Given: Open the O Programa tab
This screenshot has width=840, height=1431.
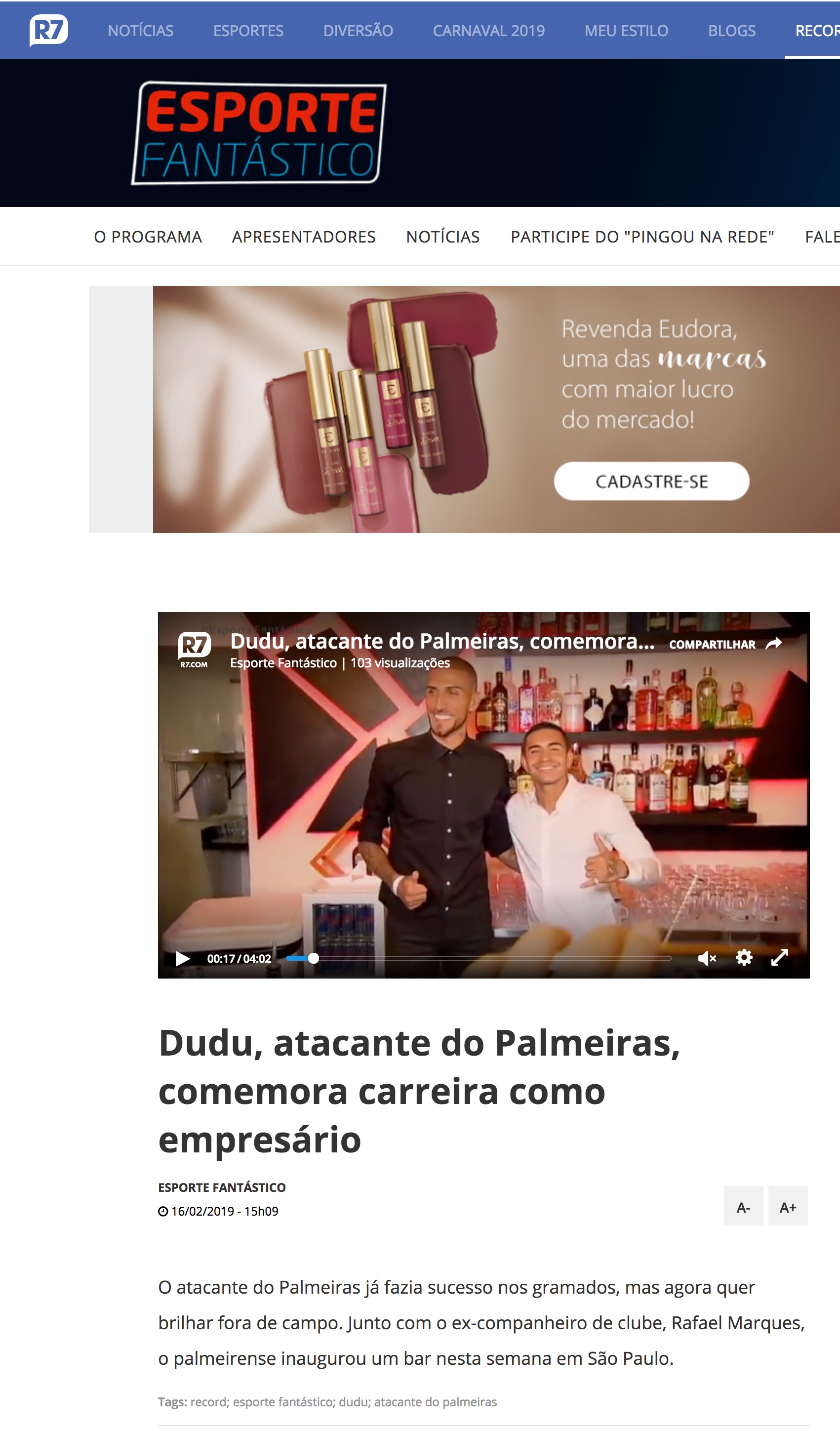Looking at the screenshot, I should tap(148, 237).
